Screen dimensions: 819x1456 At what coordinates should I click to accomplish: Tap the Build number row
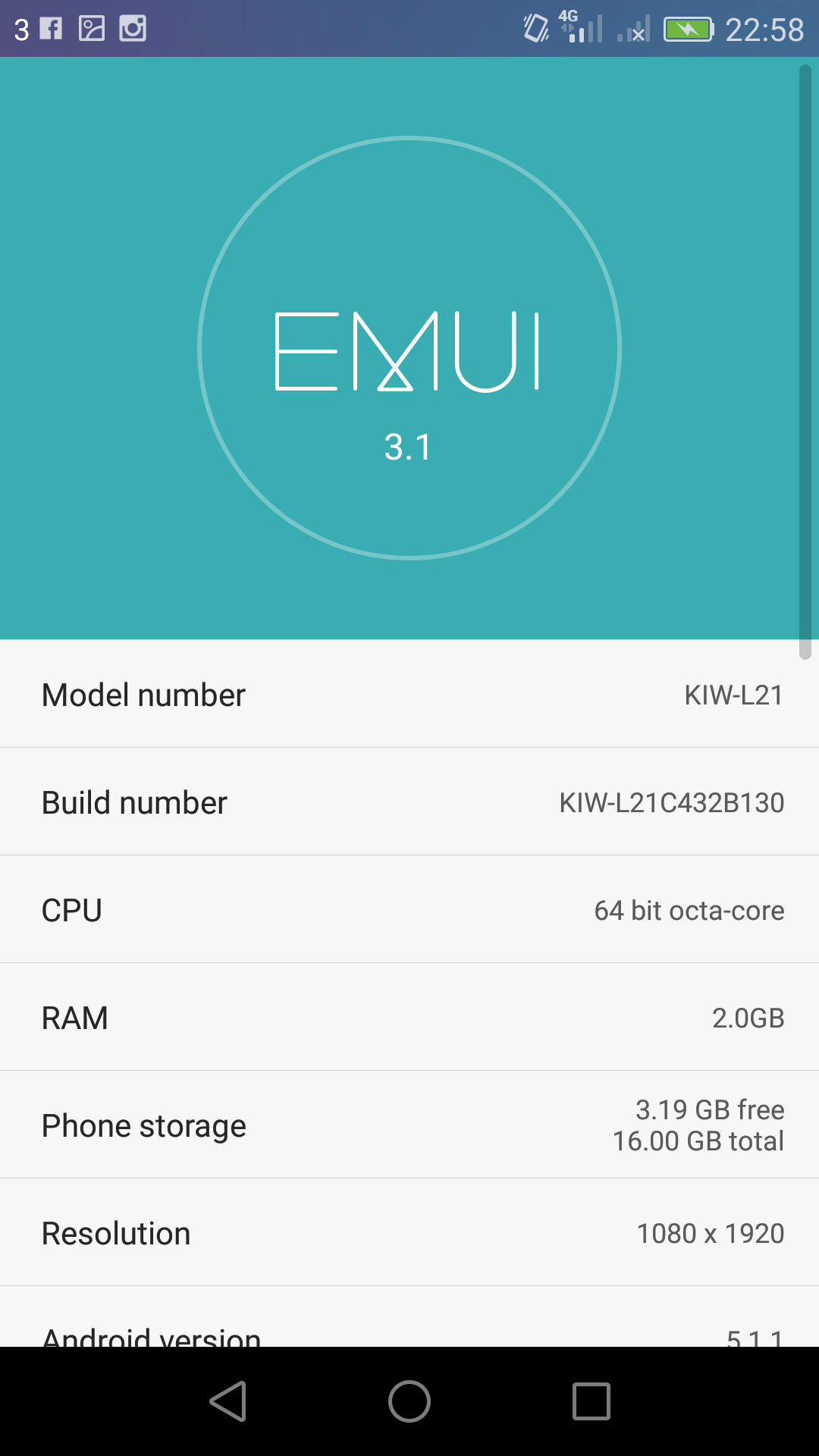(409, 802)
